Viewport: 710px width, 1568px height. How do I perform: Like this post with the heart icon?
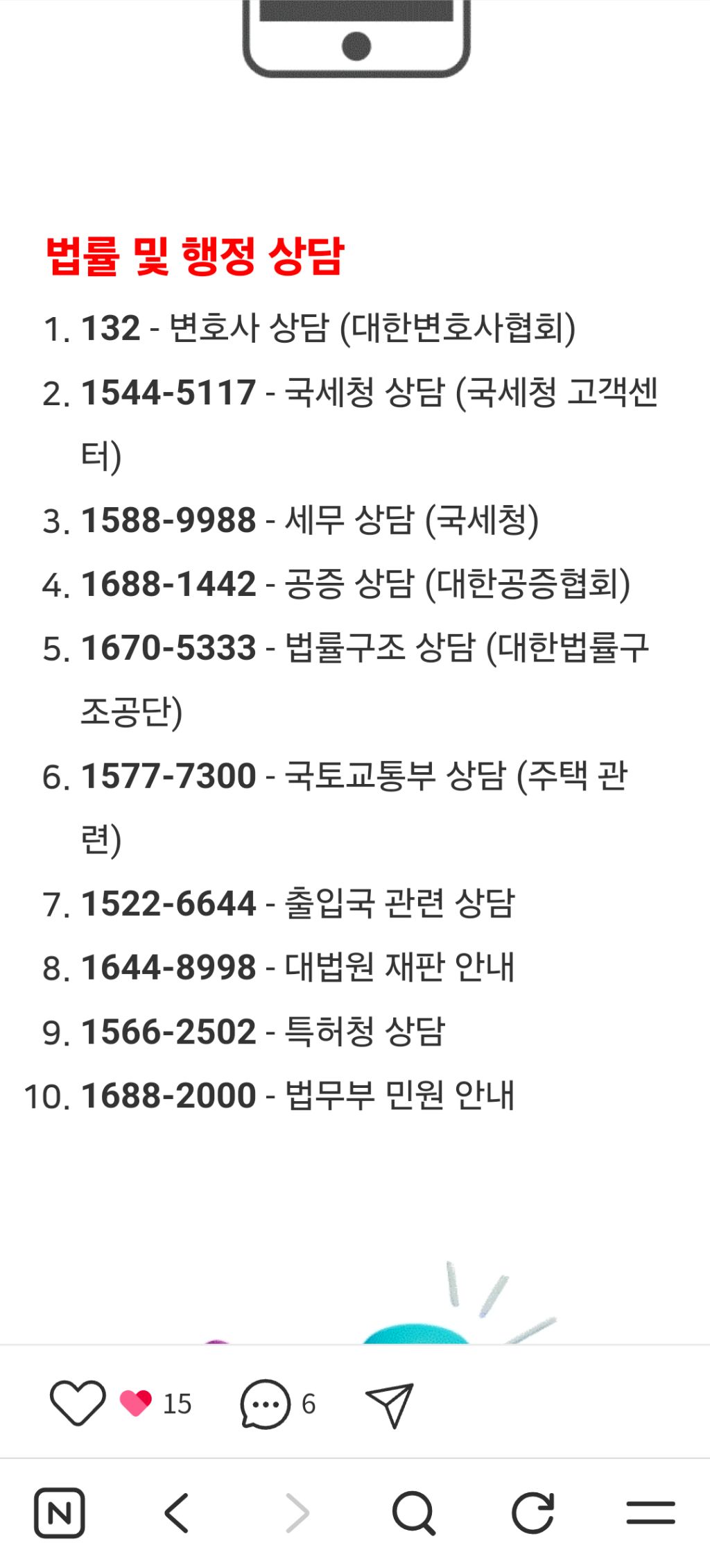[78, 1404]
